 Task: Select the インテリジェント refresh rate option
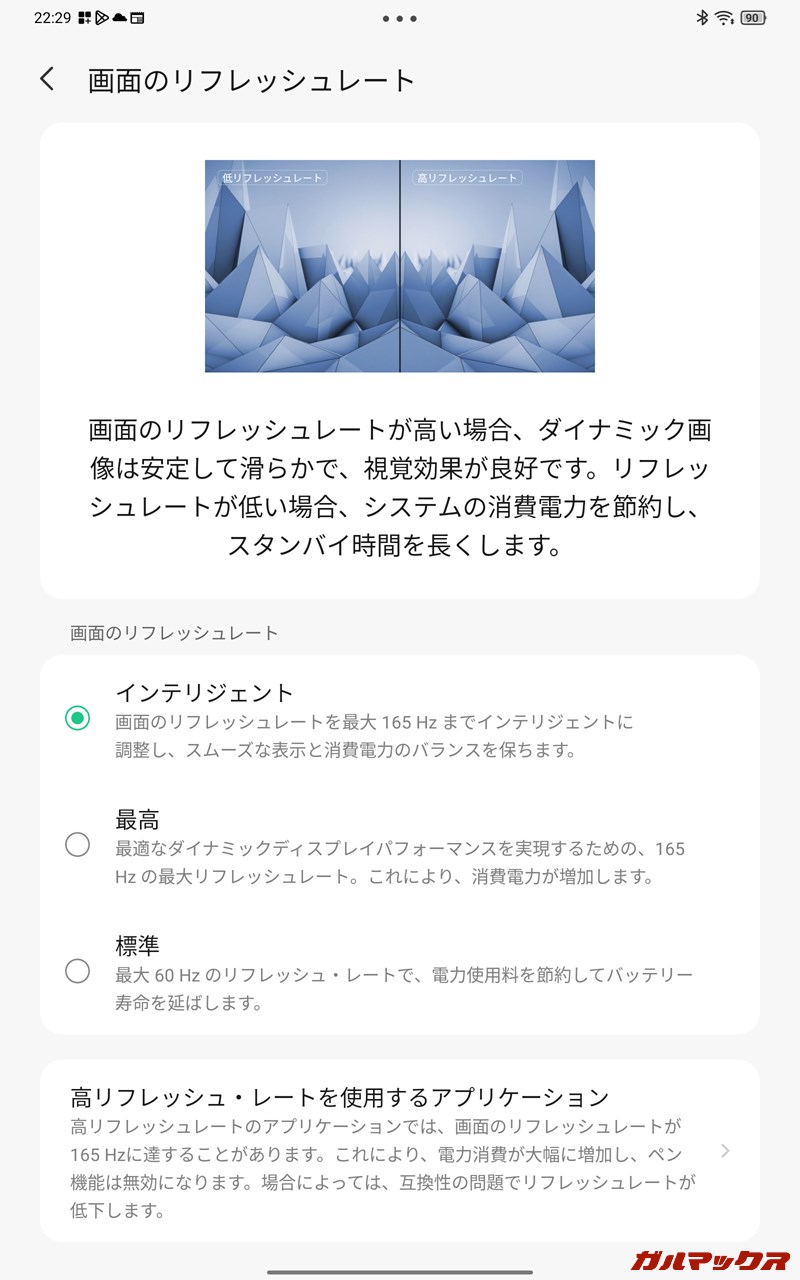coord(77,718)
